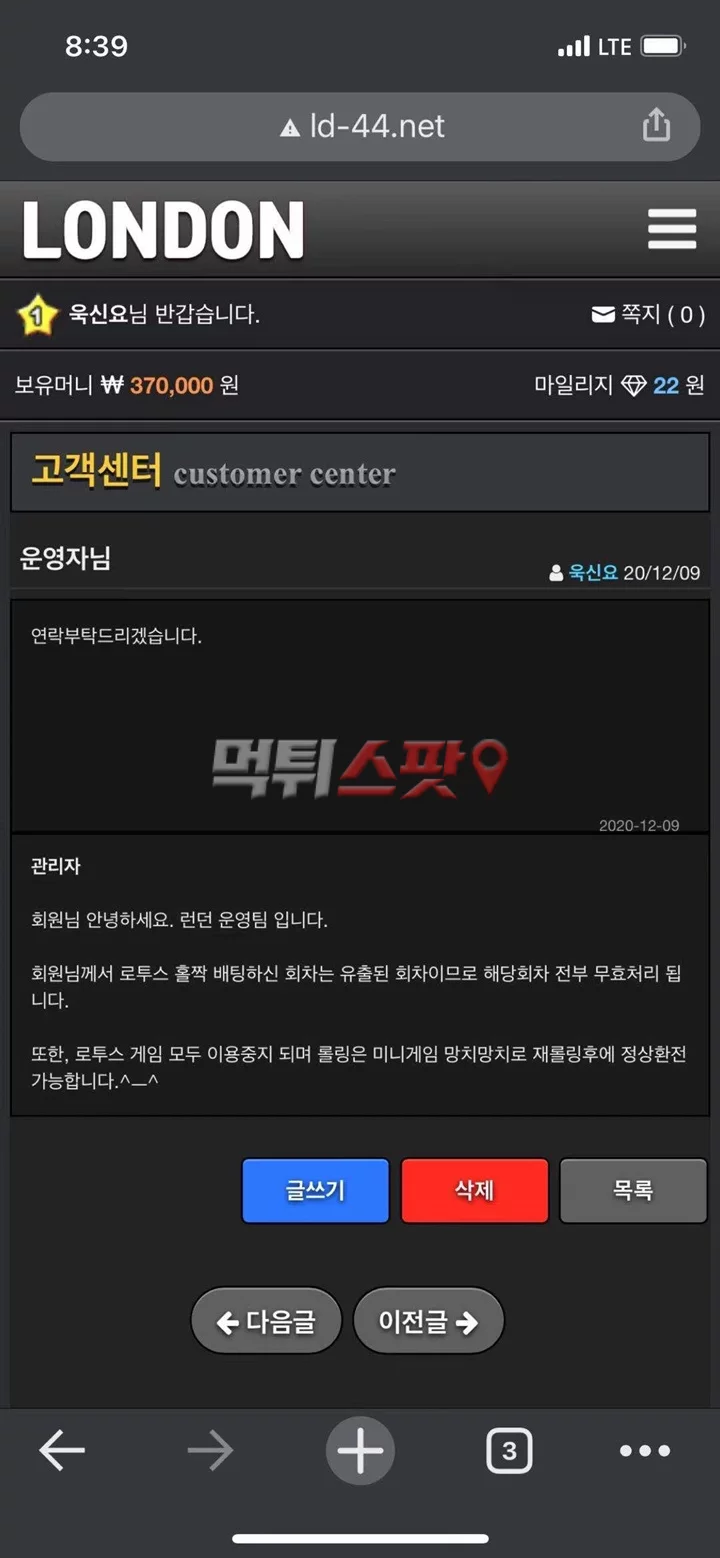Delete this post with 삭제

pyautogui.click(x=474, y=1190)
